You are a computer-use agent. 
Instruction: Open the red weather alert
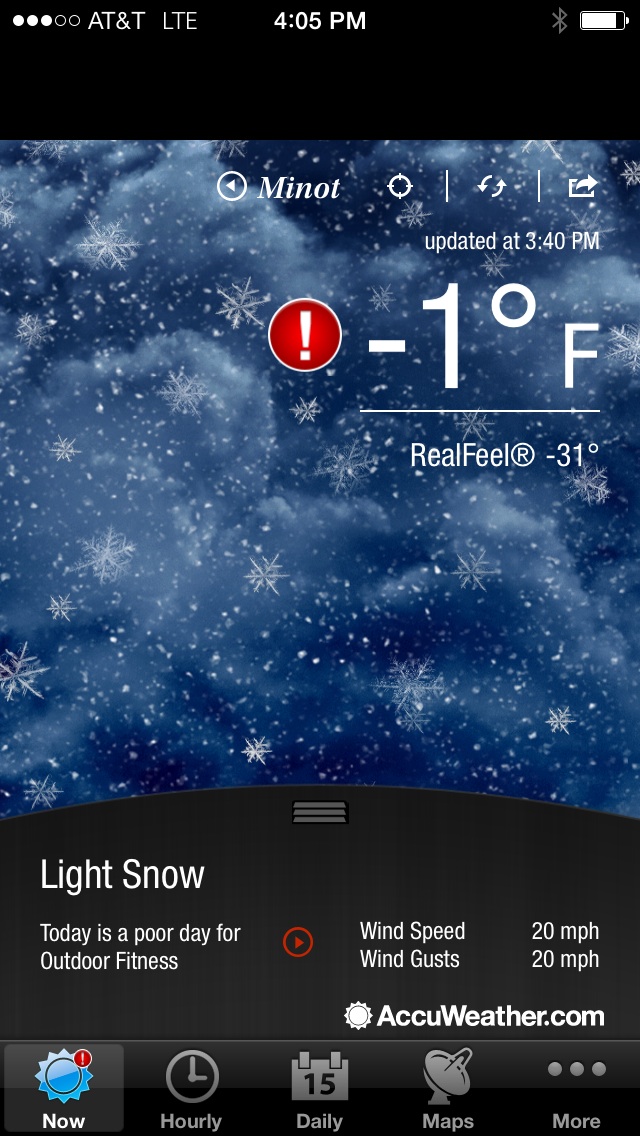[305, 335]
